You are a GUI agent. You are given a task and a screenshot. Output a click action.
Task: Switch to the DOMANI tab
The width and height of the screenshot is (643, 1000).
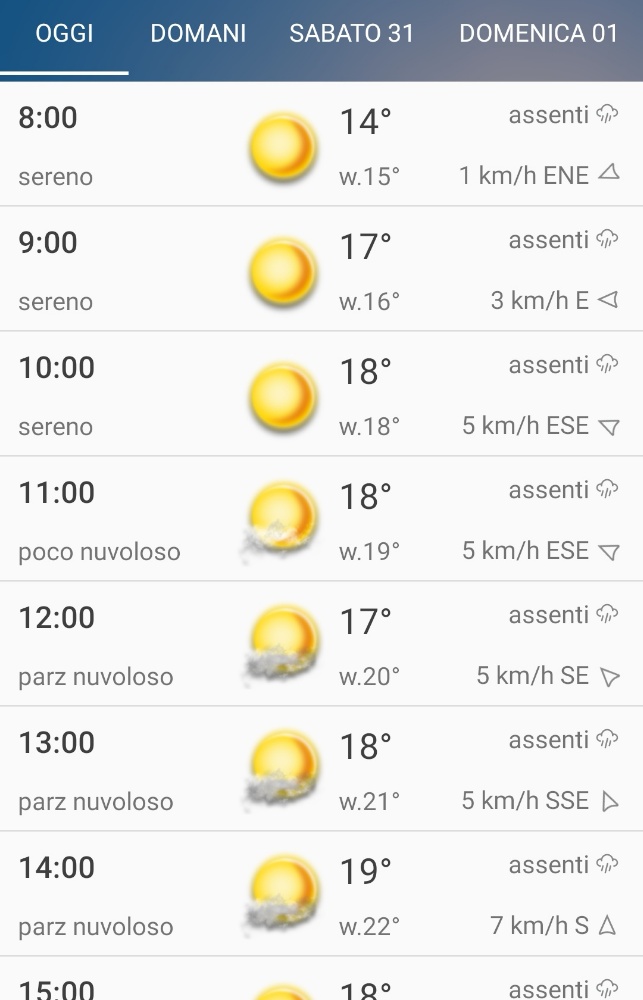[198, 33]
